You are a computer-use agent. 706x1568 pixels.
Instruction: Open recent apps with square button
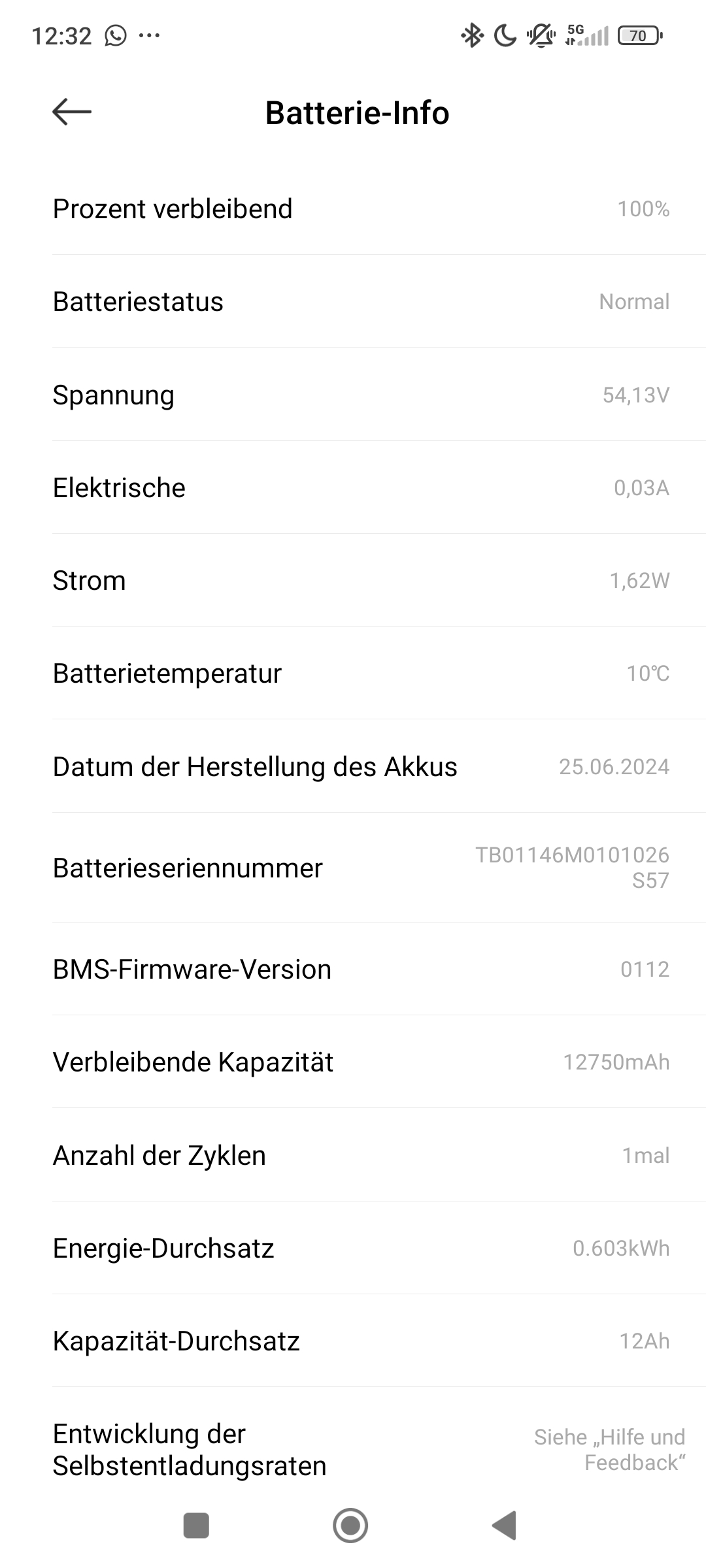(196, 1526)
